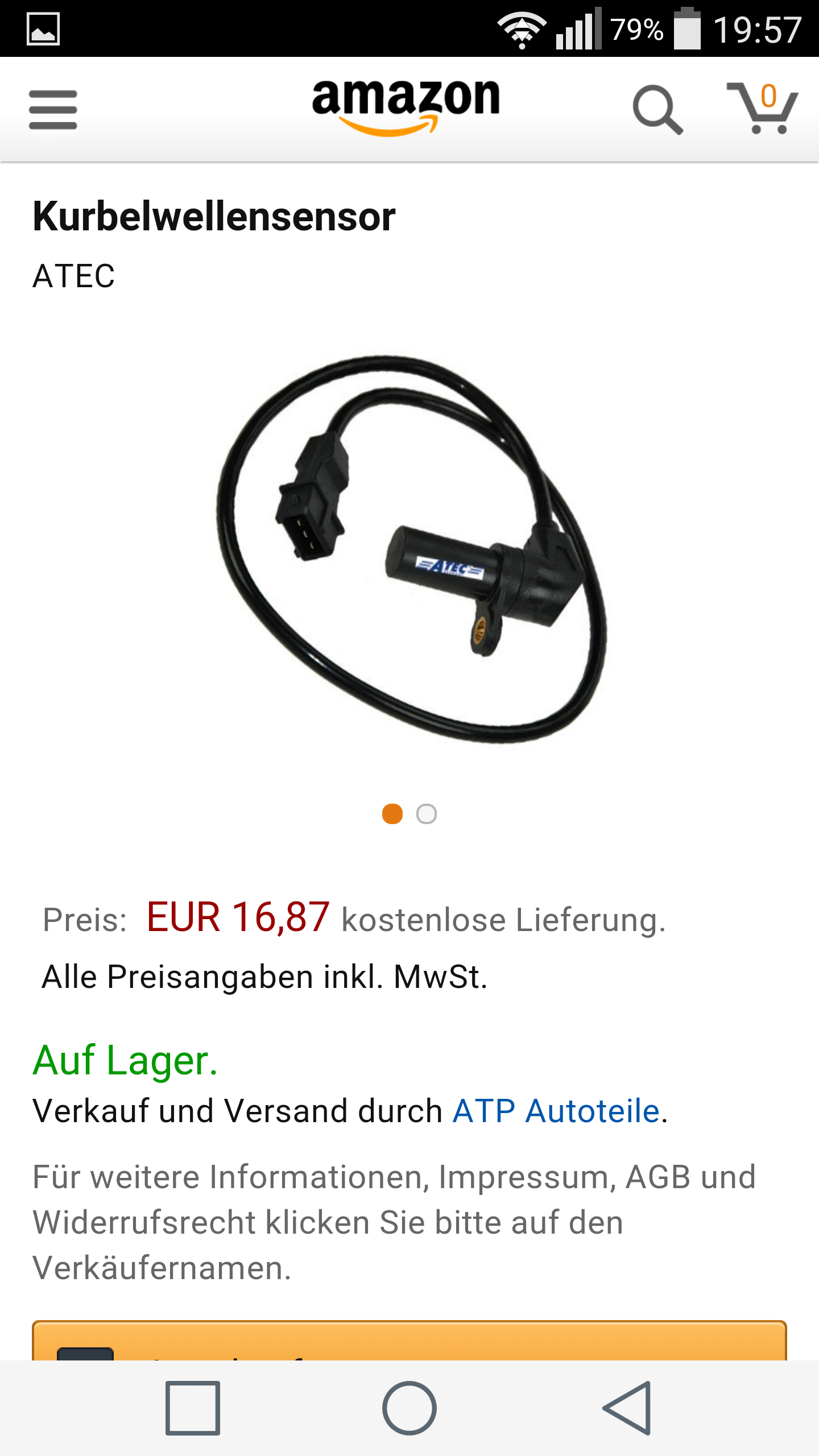Select the second image indicator dot
The height and width of the screenshot is (1456, 819).
[x=427, y=814]
